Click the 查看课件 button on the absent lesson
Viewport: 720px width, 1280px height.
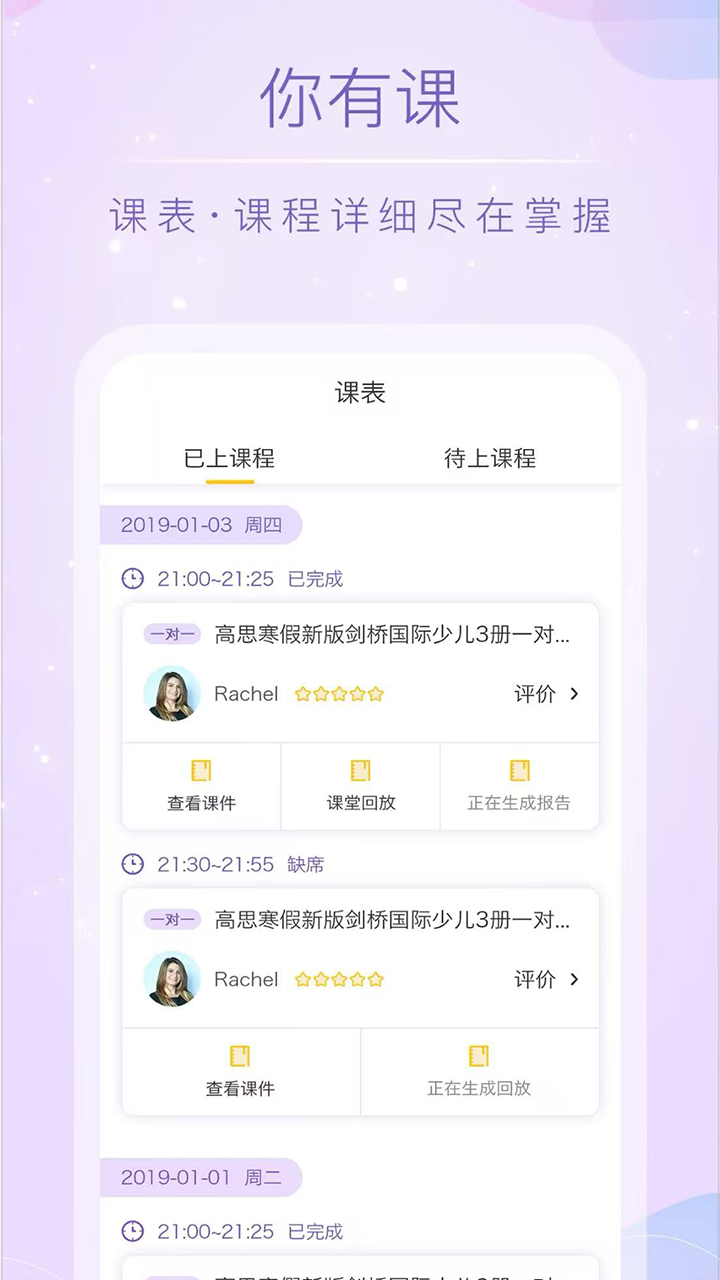point(240,1089)
